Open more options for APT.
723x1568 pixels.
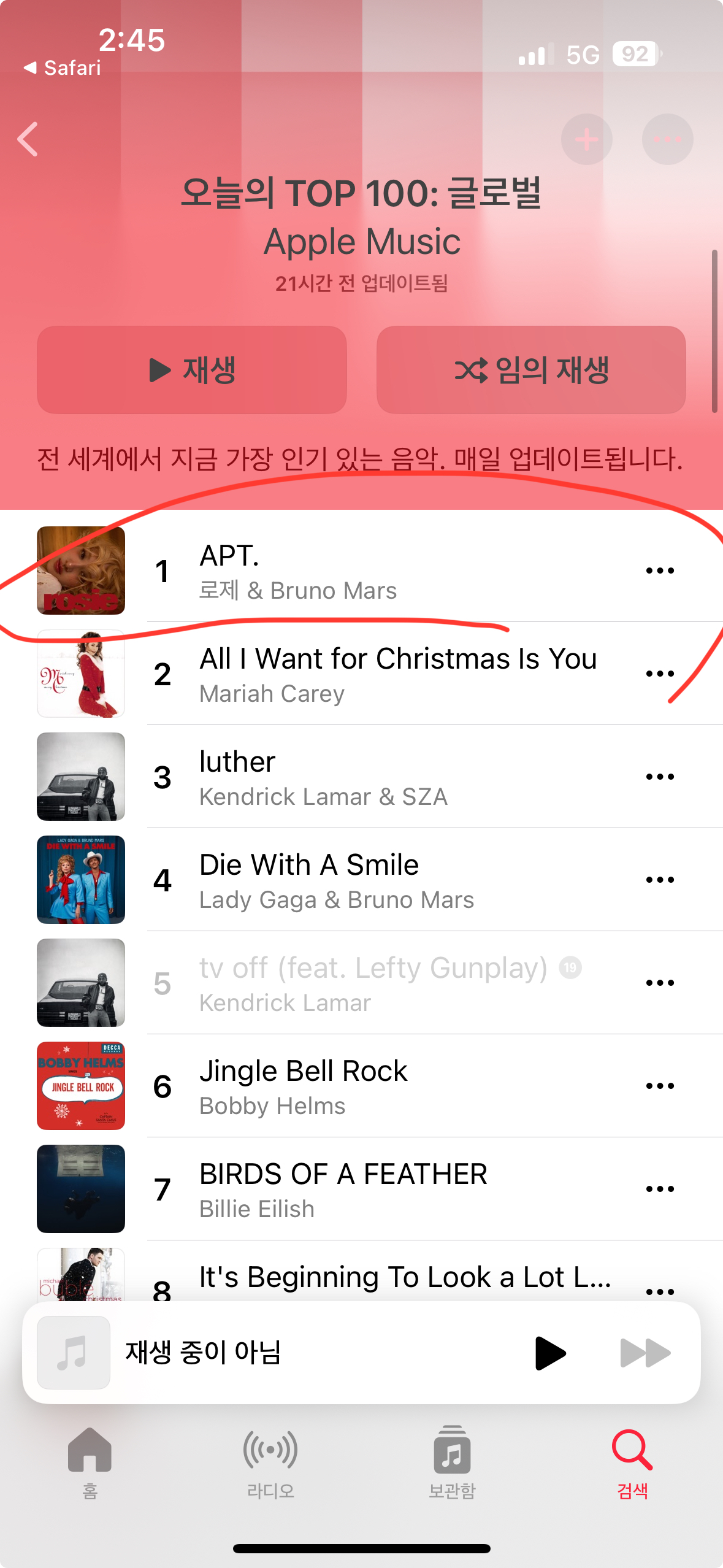[660, 571]
